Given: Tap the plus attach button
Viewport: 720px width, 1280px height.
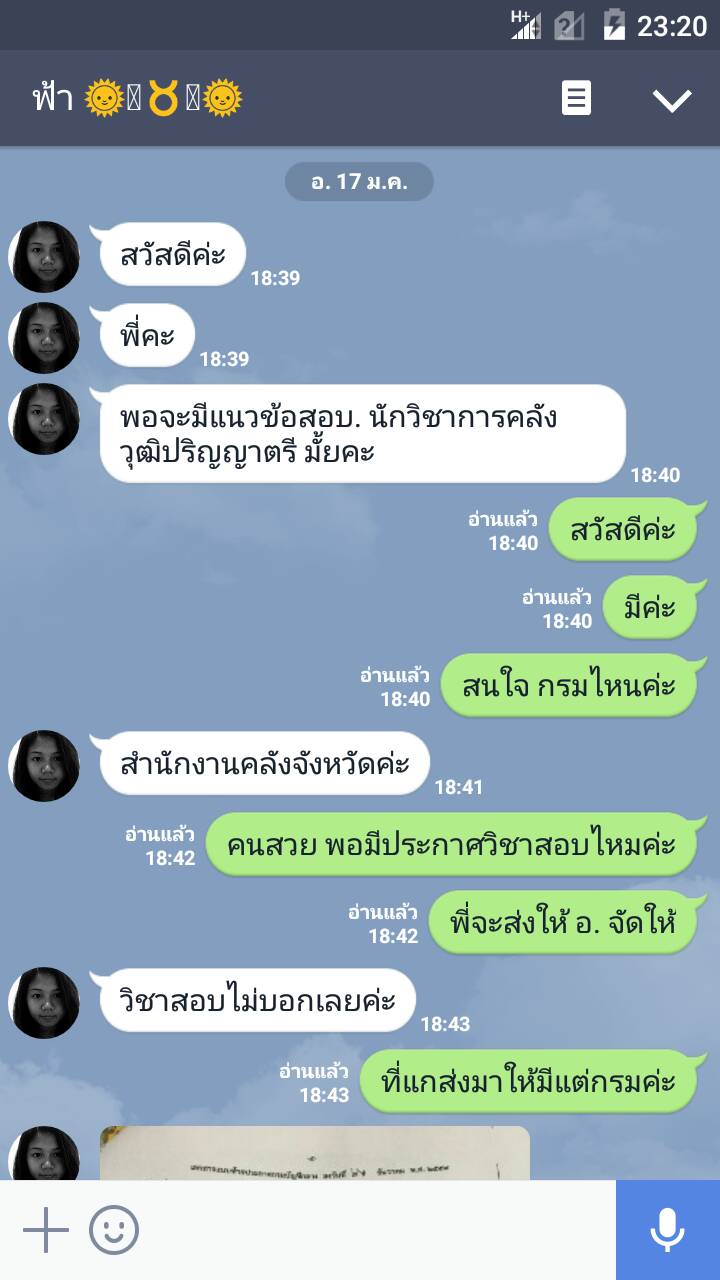Looking at the screenshot, I should (x=46, y=1230).
